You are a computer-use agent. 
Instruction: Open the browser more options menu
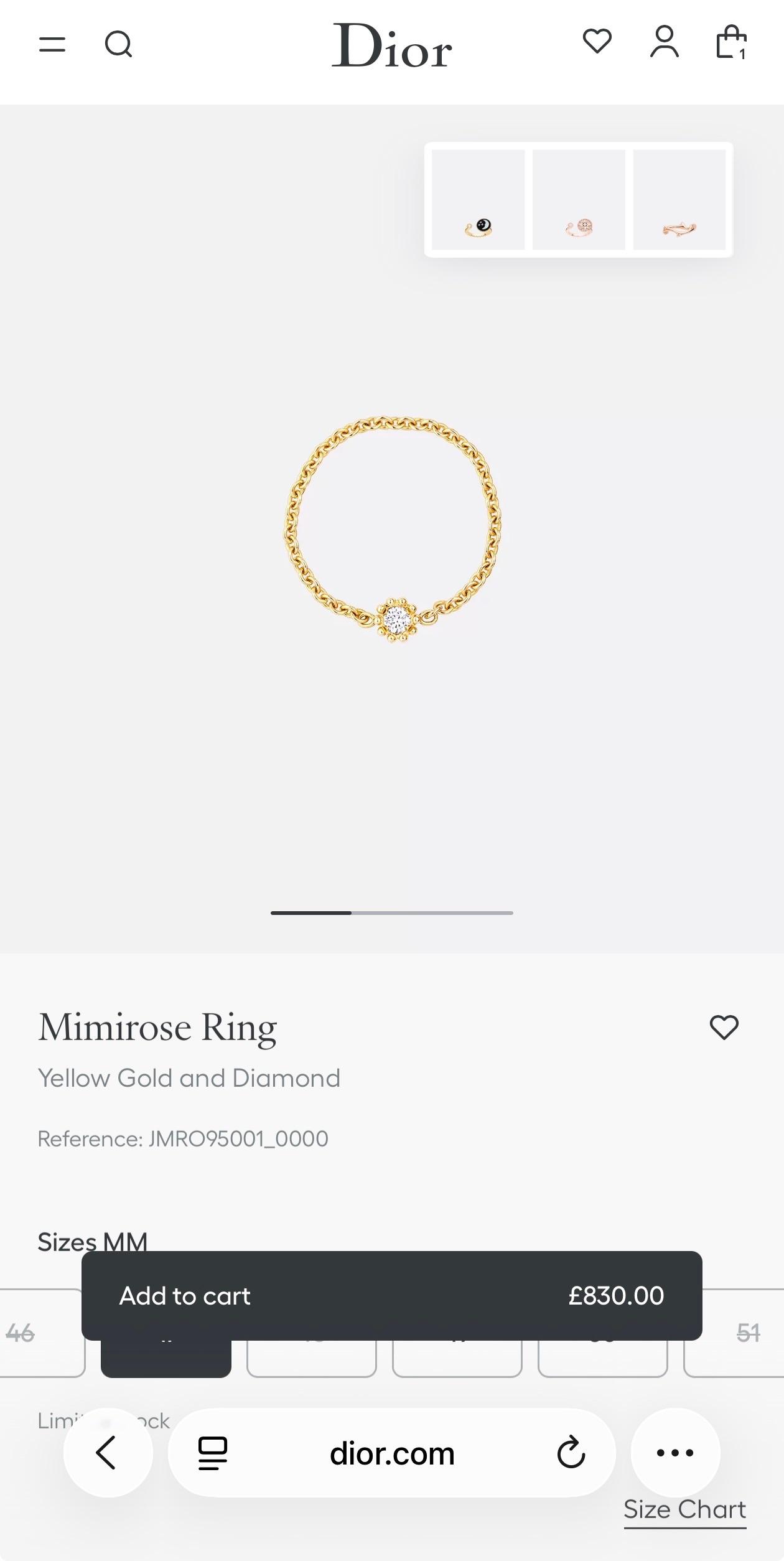[x=675, y=1453]
